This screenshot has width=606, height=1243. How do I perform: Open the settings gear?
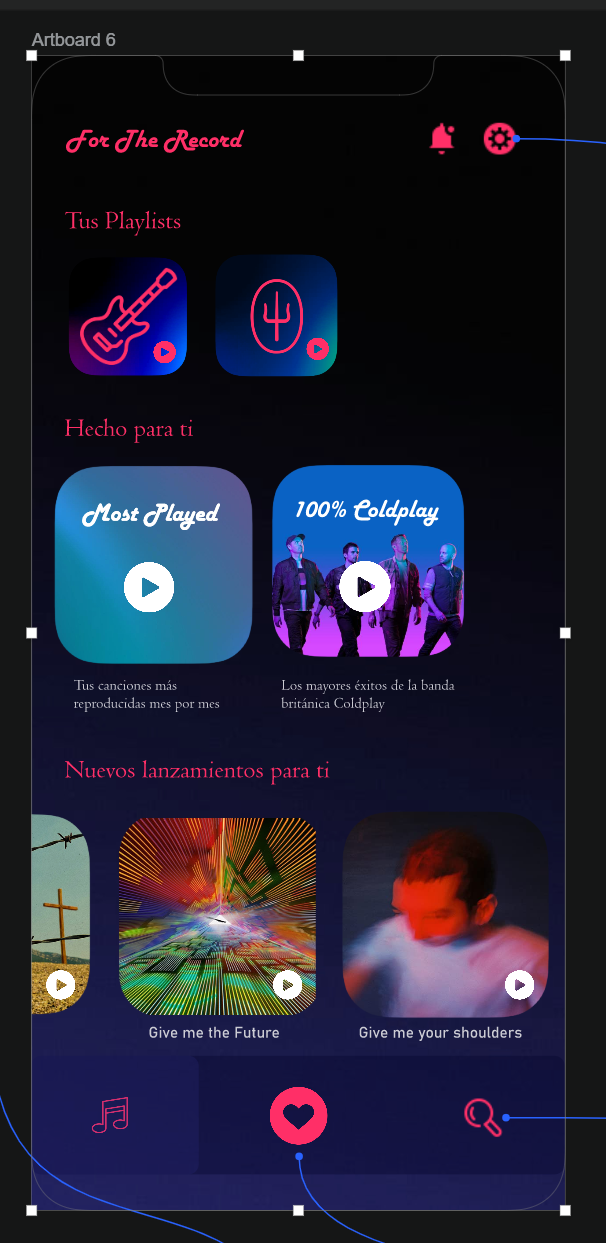498,139
